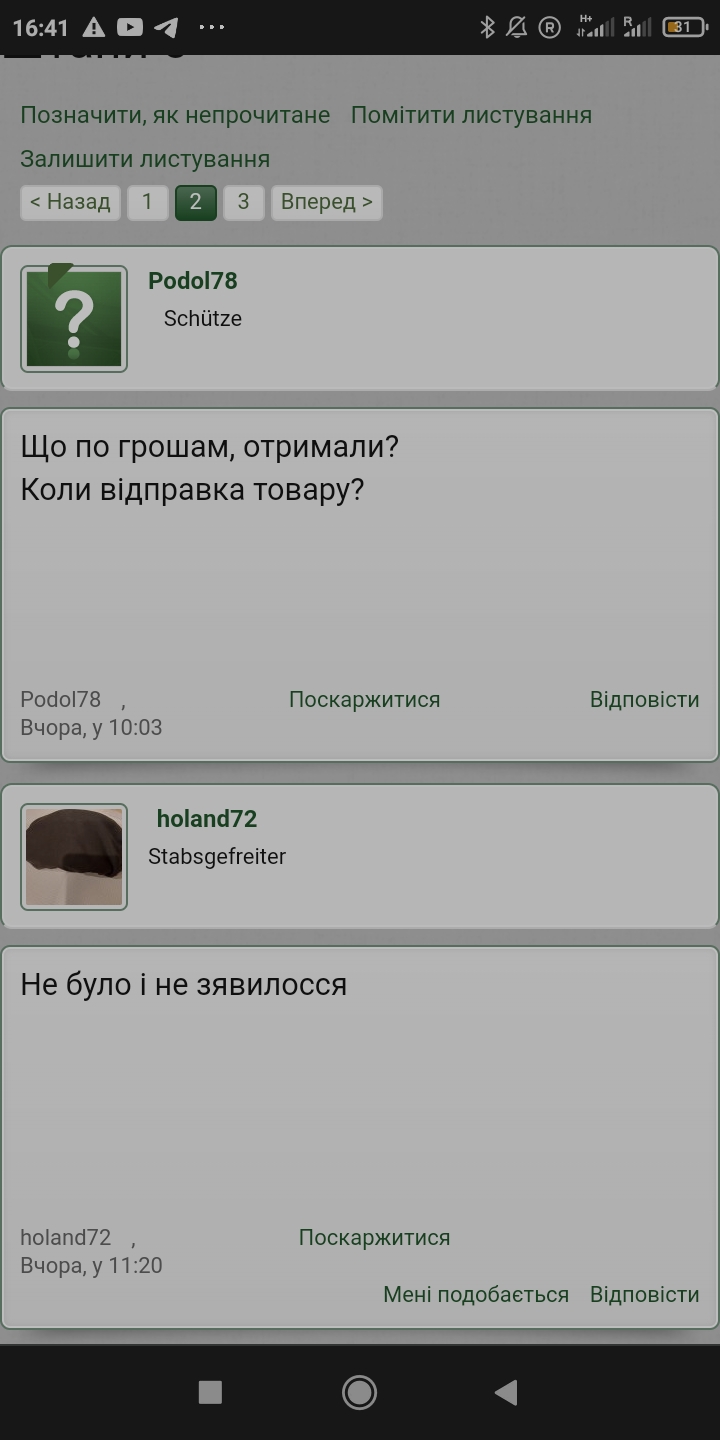Select page 2 in pagination
Viewport: 720px width, 1440px height.
click(x=195, y=202)
